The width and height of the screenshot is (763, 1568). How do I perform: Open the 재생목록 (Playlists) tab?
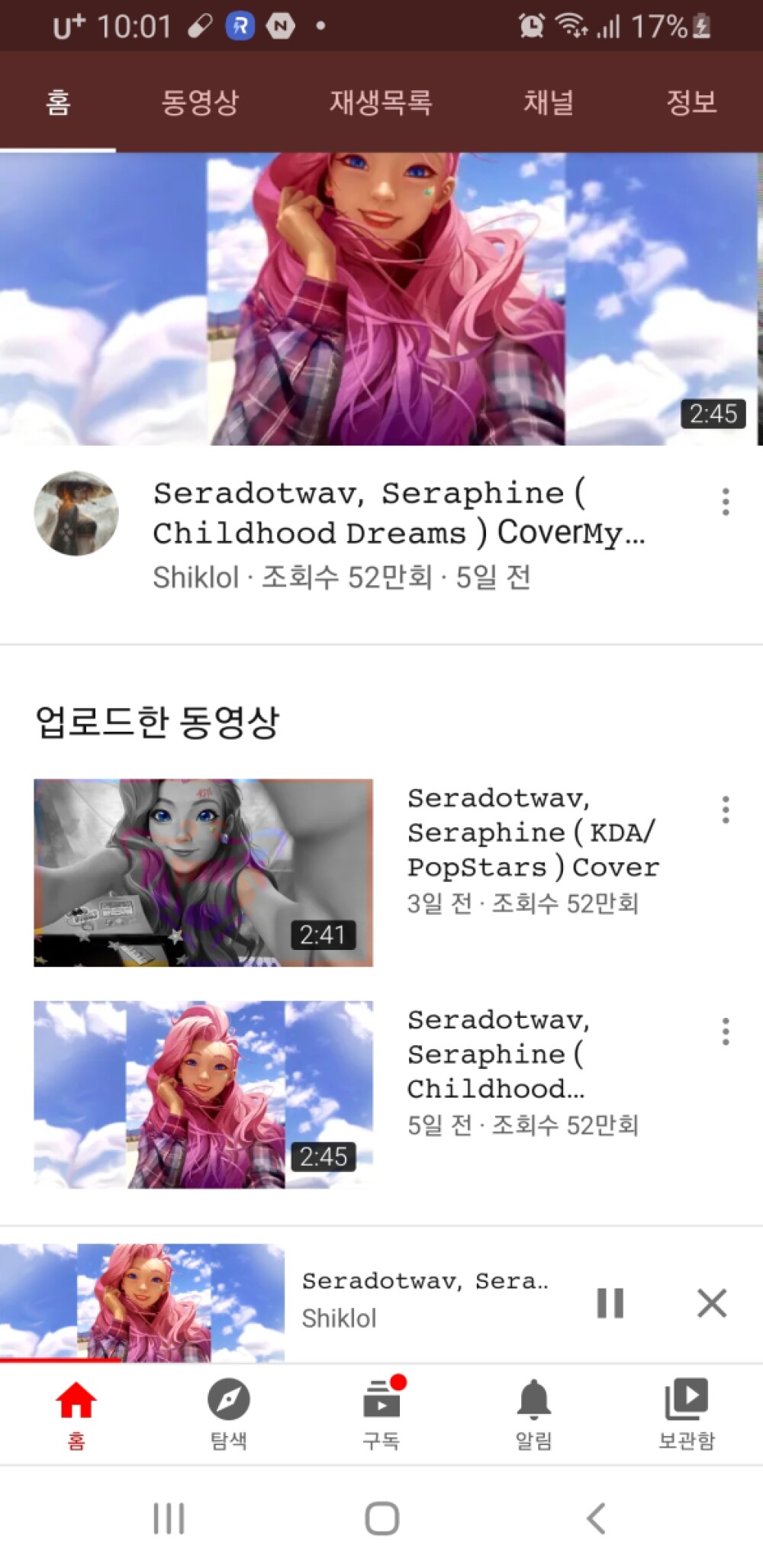(381, 102)
